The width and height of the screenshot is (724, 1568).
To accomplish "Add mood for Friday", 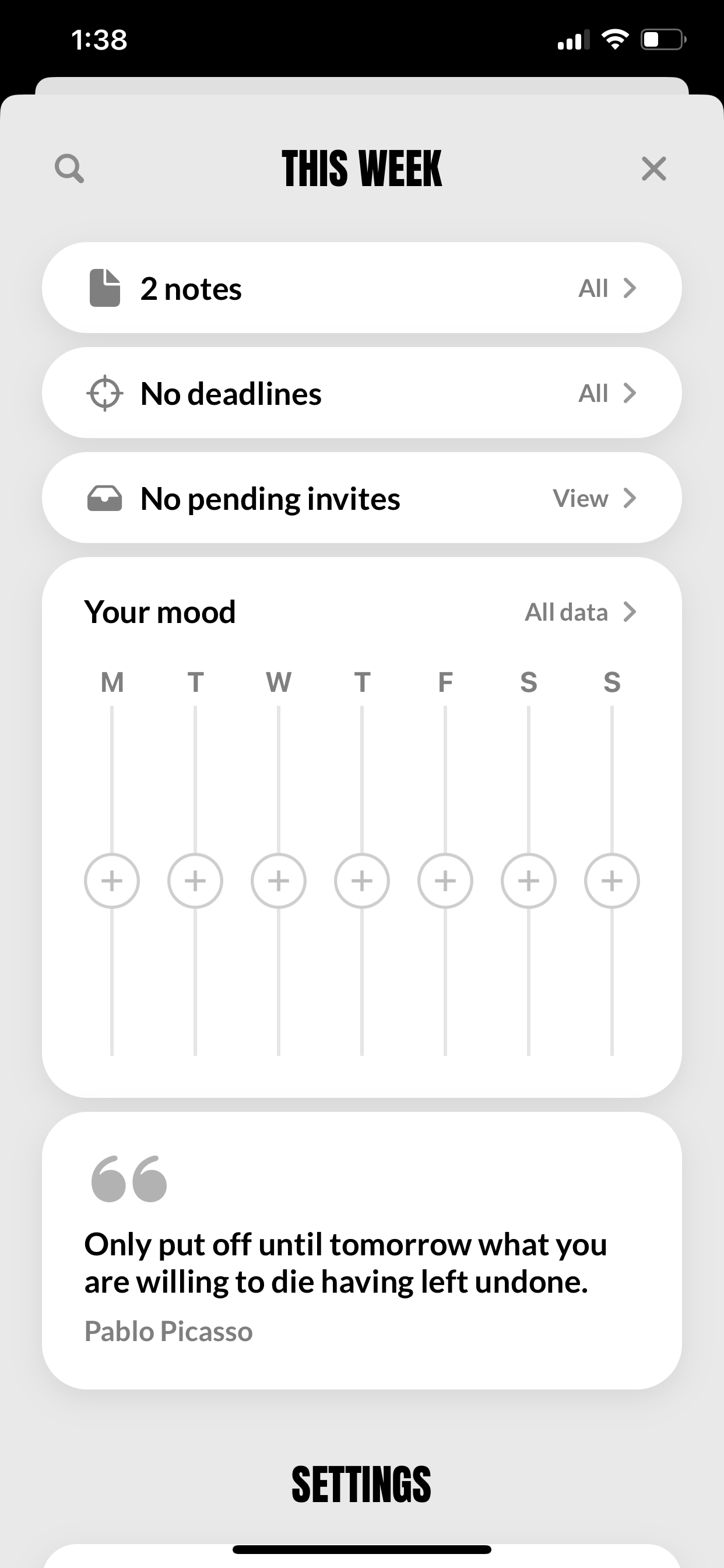I will [x=445, y=881].
